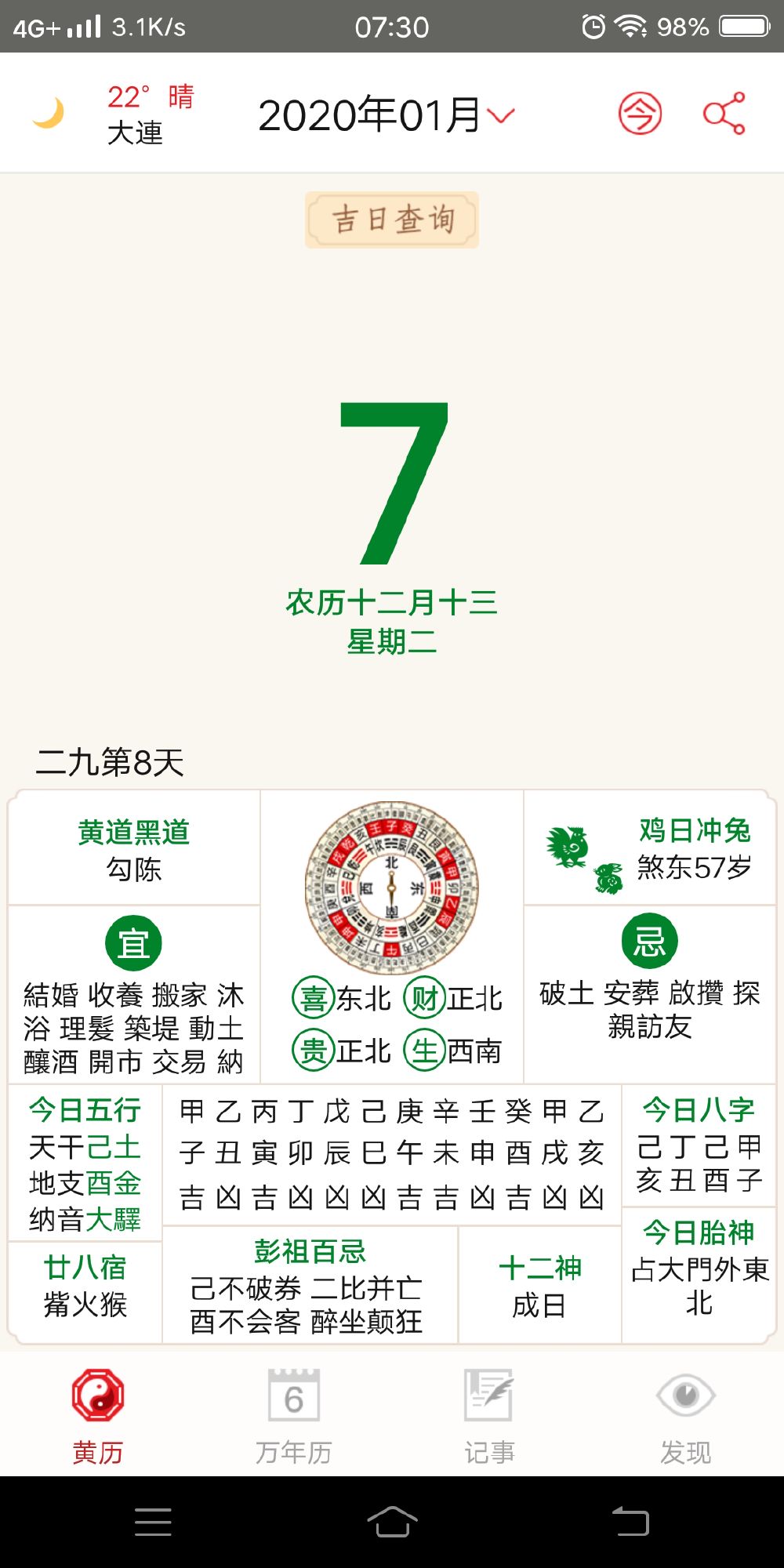Jump back to today with 今 icon

click(x=640, y=114)
